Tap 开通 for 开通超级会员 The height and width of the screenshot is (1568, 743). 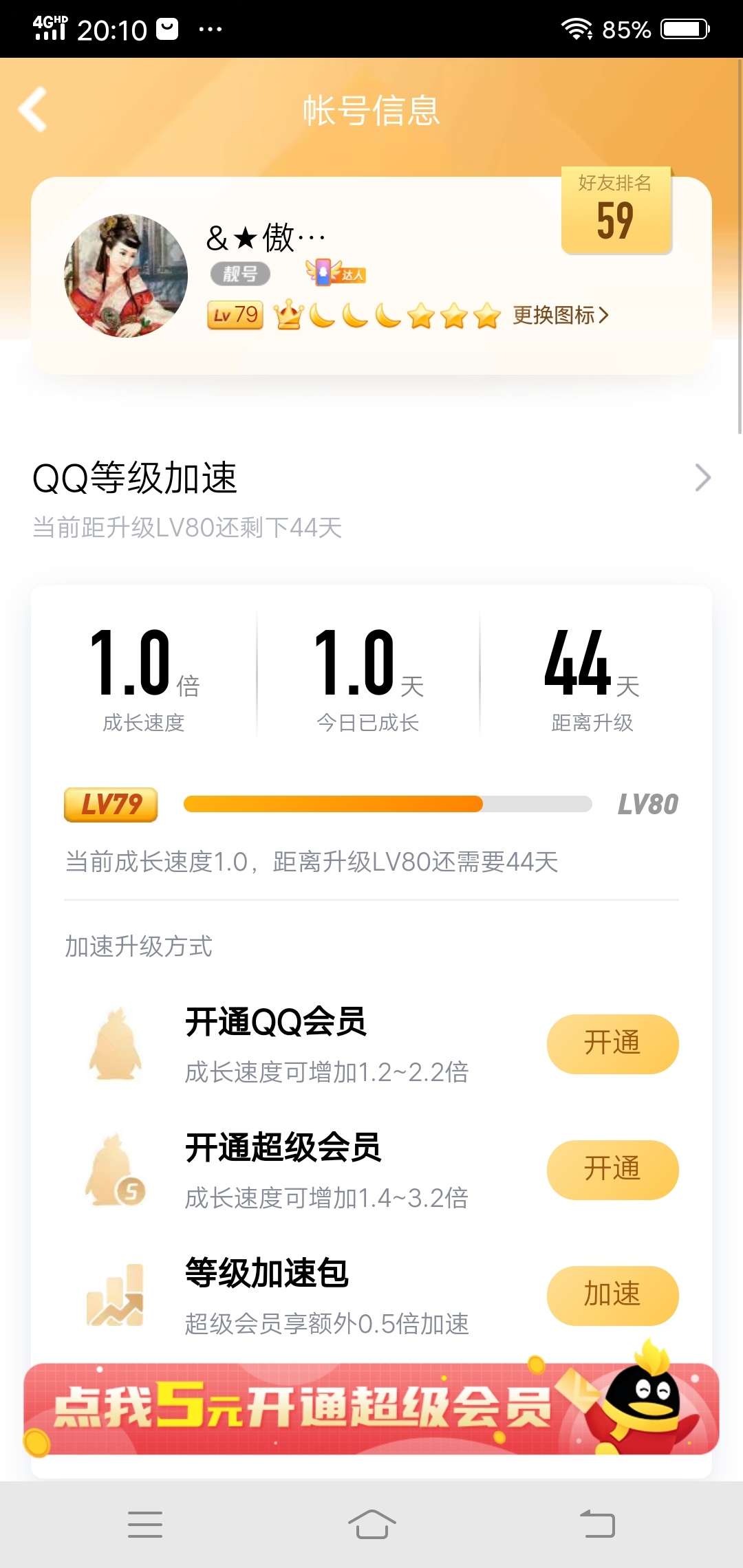point(612,1170)
